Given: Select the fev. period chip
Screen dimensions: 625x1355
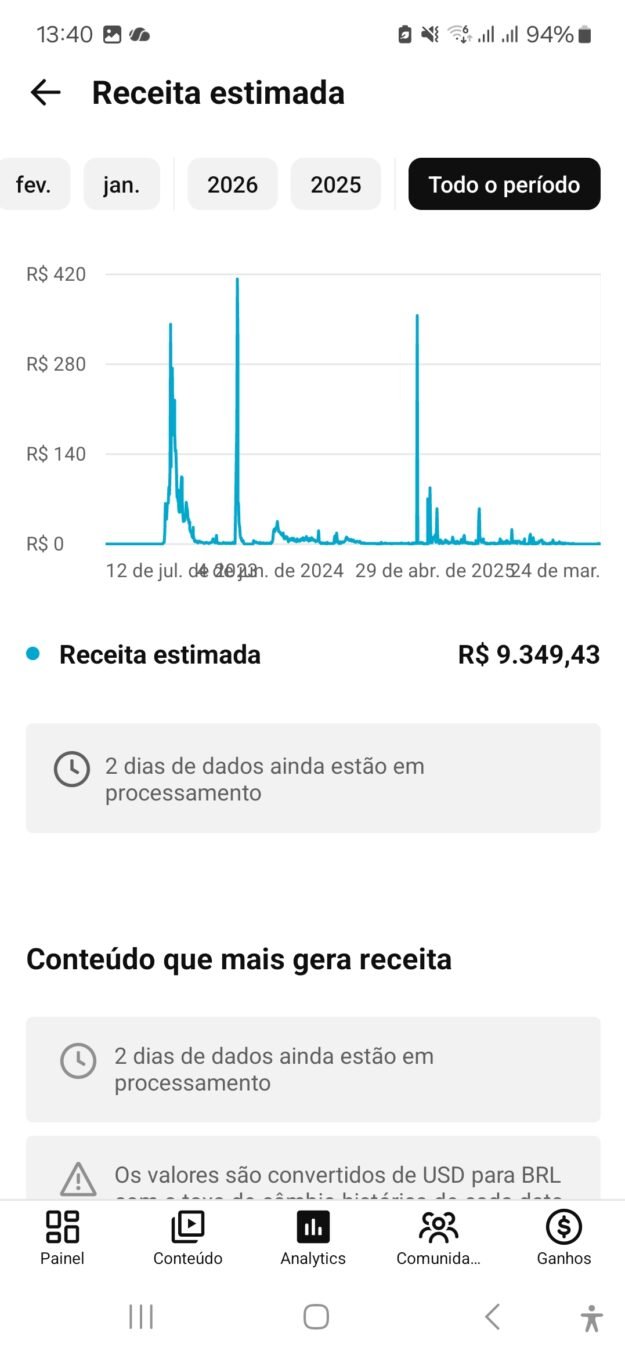Looking at the screenshot, I should click(x=33, y=185).
